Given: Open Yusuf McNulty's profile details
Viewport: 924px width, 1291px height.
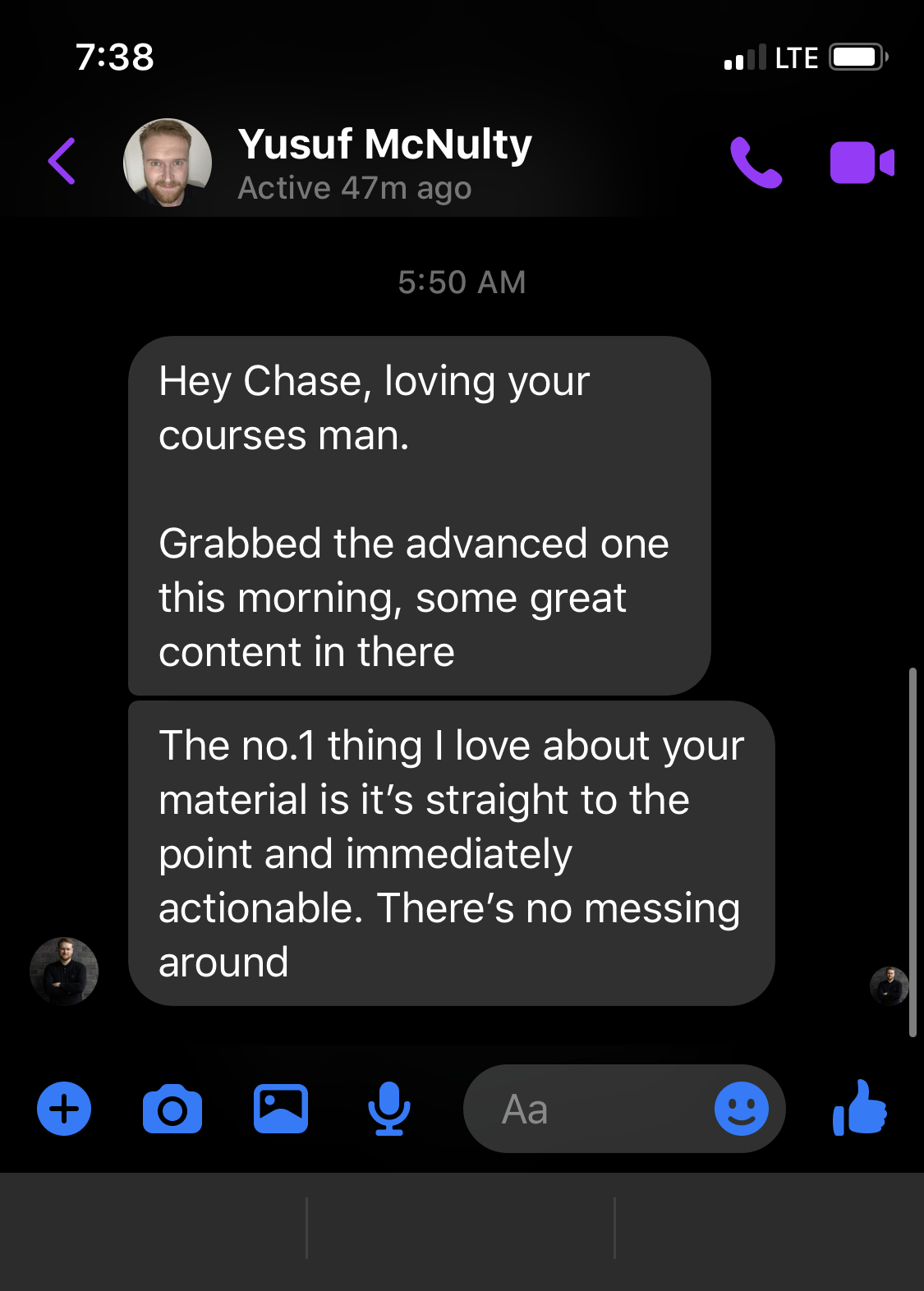Looking at the screenshot, I should [384, 163].
